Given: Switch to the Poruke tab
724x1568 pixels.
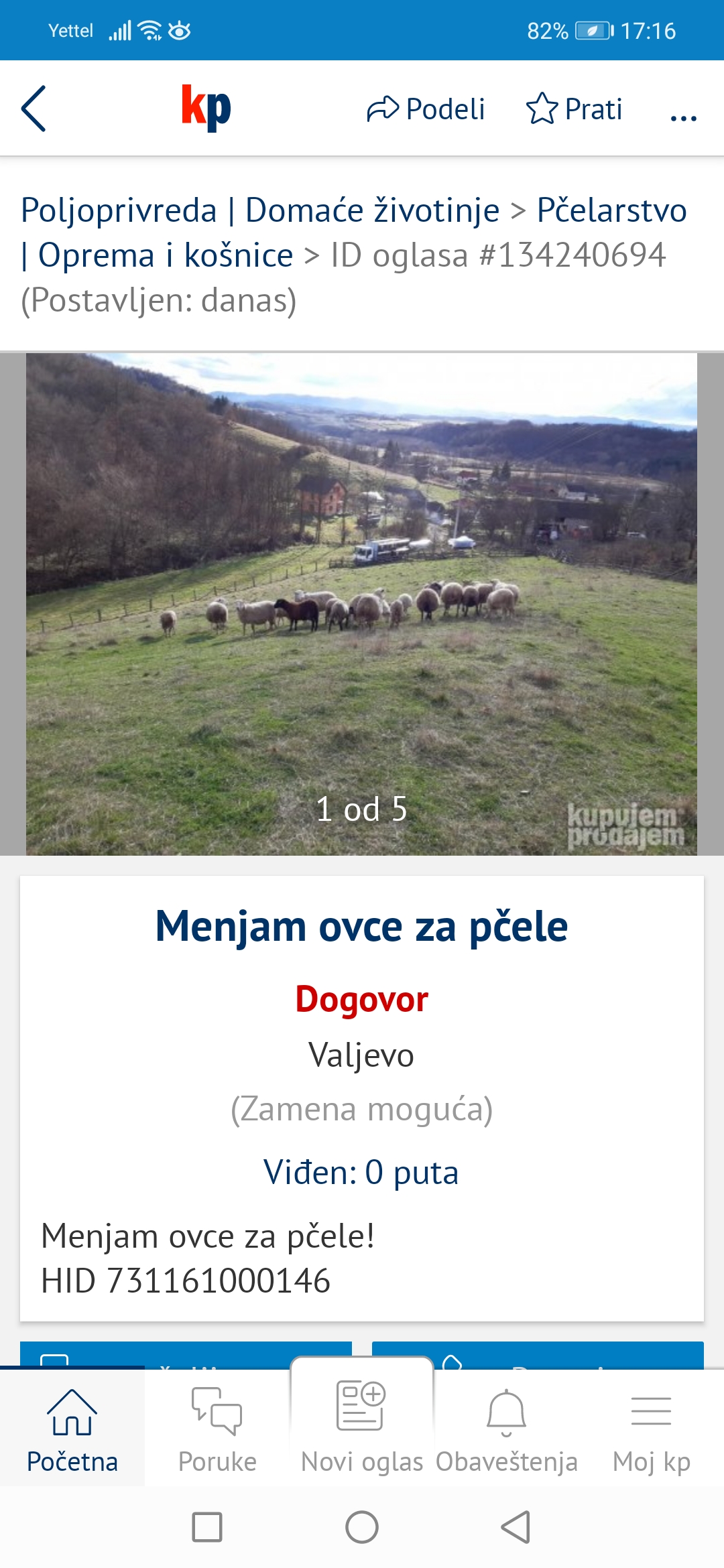Looking at the screenshot, I should click(x=217, y=1429).
